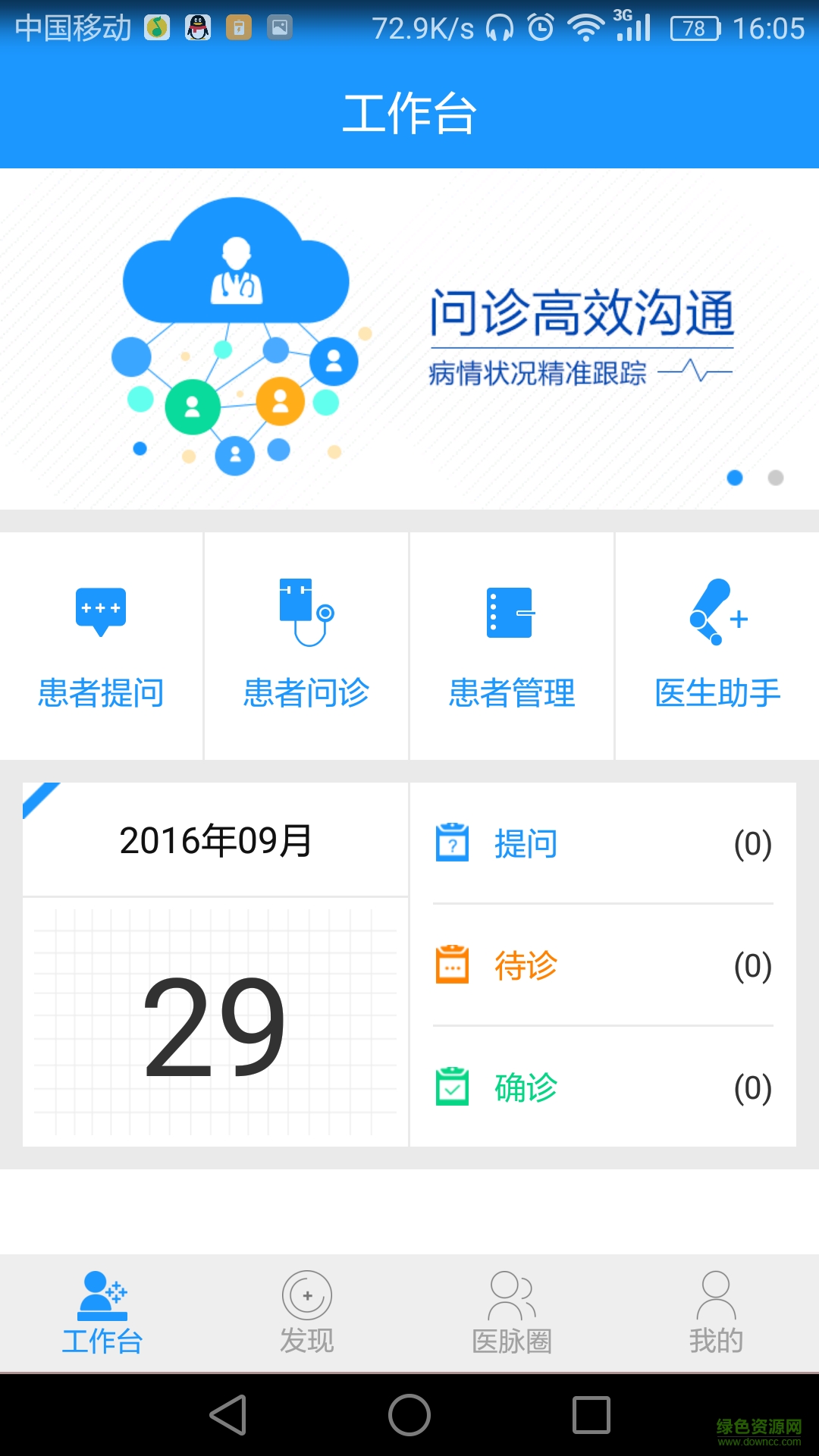Go back with the system back button
The image size is (819, 1456).
[227, 1415]
